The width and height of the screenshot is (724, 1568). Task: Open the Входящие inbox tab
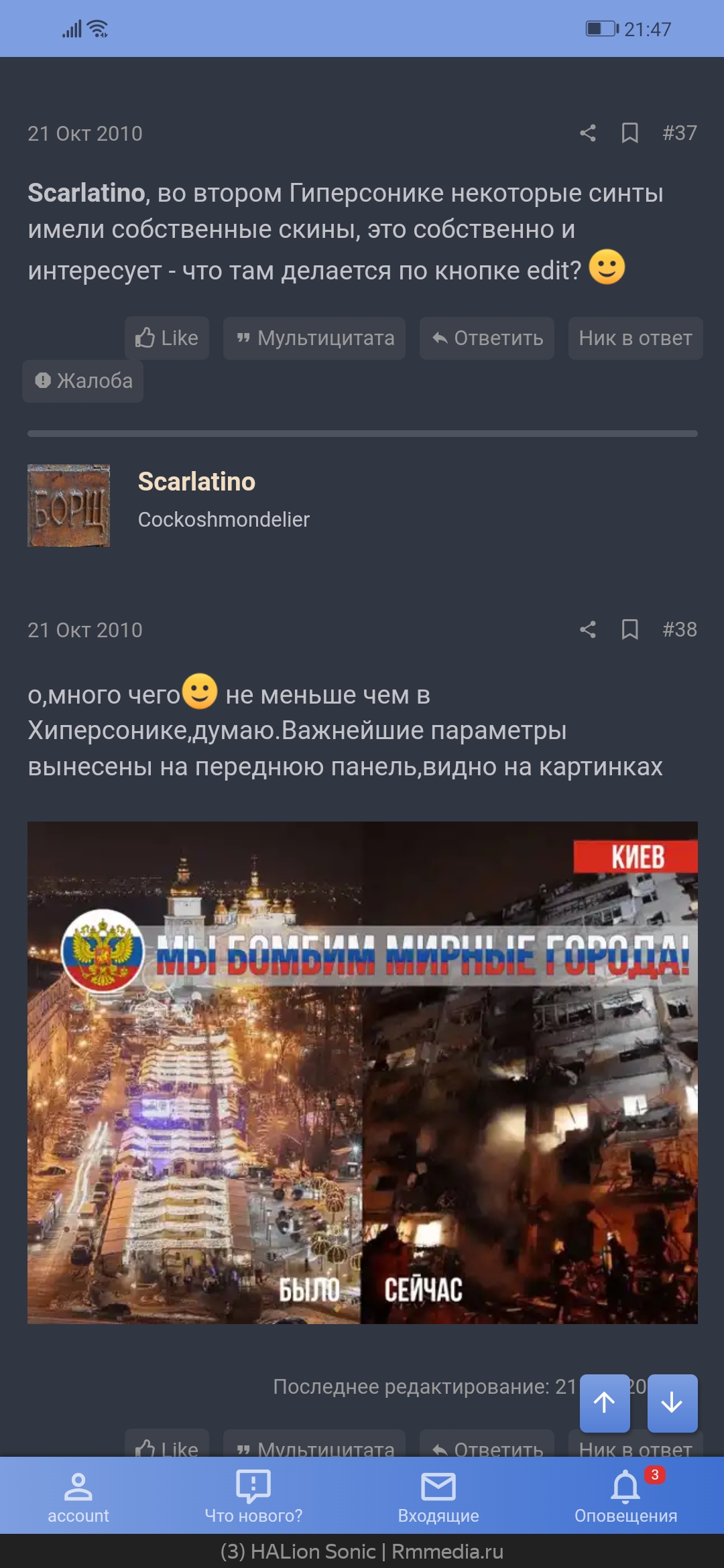click(438, 1496)
